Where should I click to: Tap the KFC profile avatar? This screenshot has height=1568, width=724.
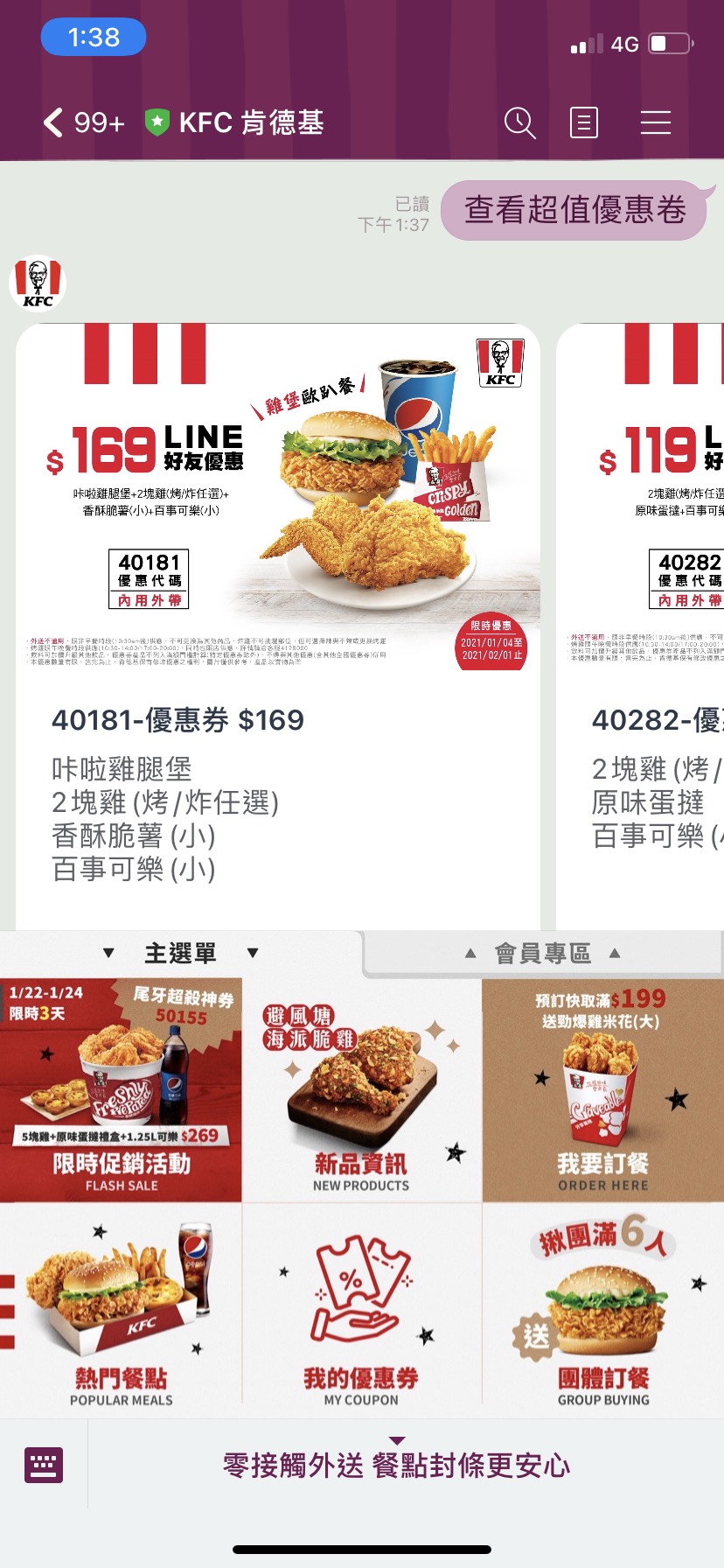click(38, 283)
